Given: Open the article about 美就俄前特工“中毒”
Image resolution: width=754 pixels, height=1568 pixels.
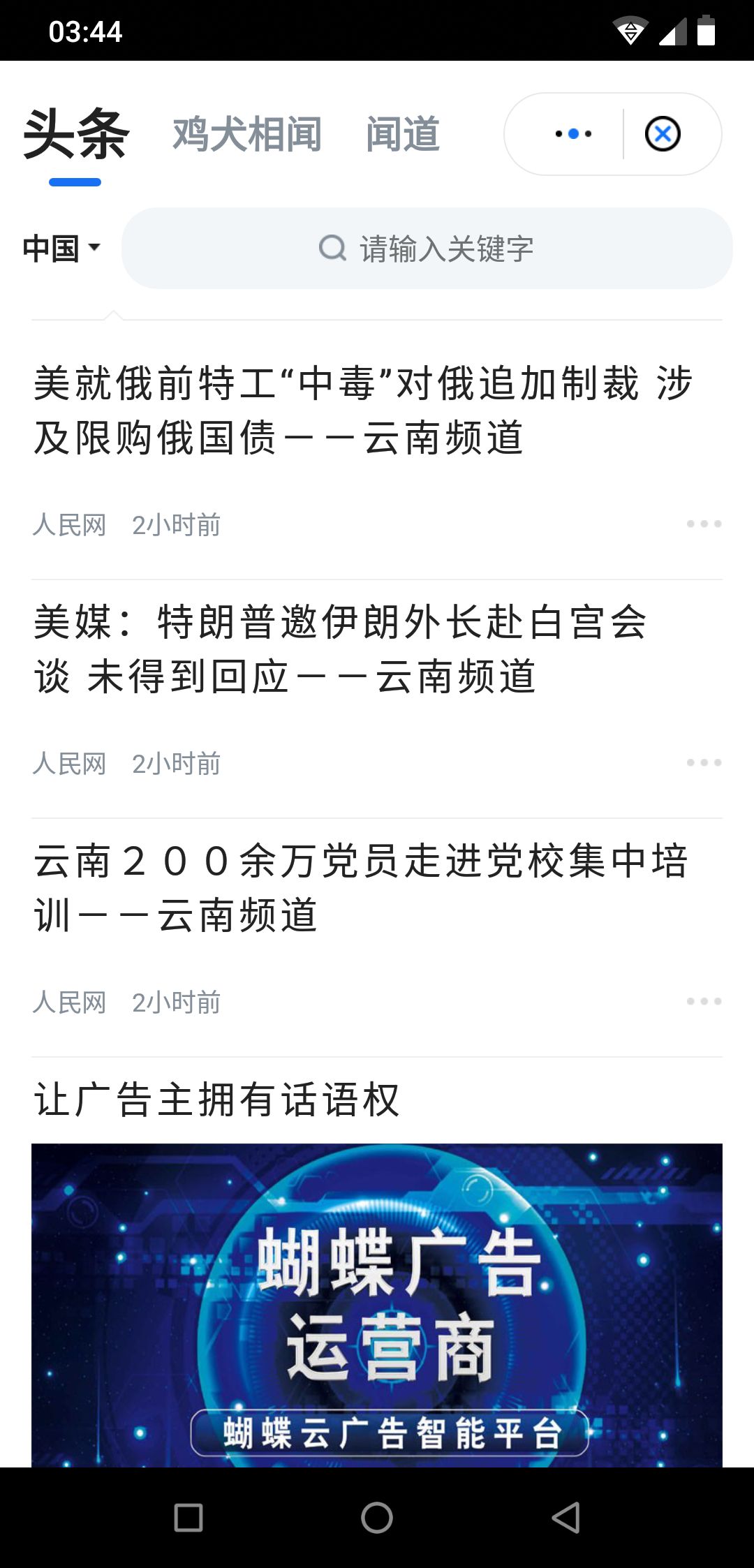Looking at the screenshot, I should click(363, 411).
